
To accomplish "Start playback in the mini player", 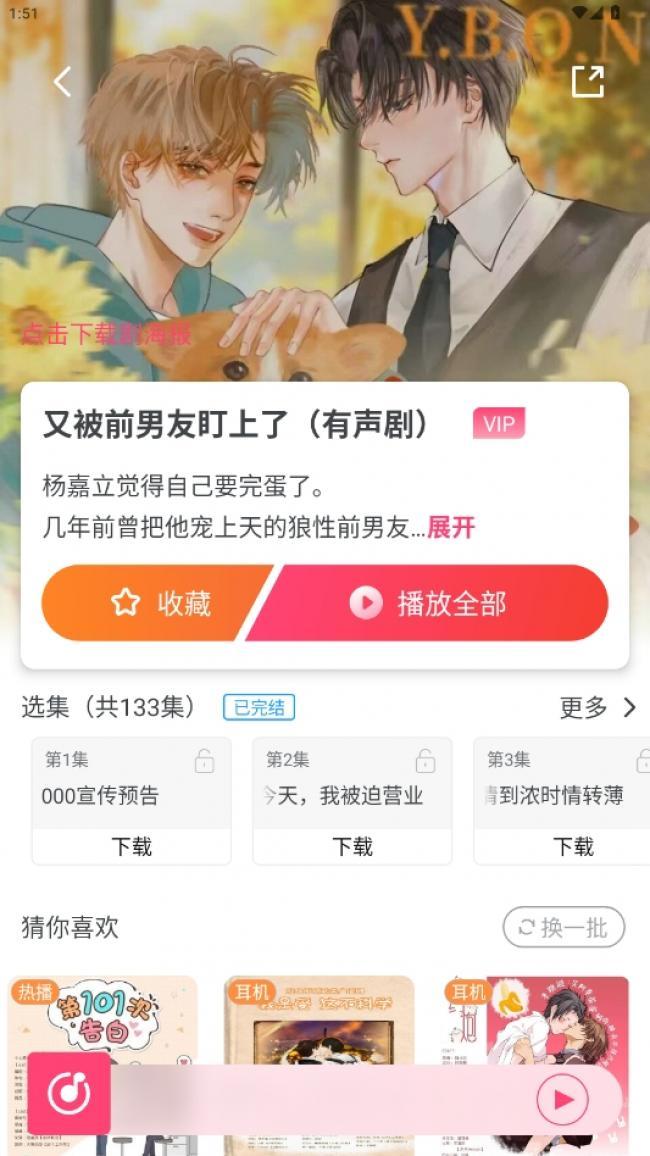I will 563,1100.
